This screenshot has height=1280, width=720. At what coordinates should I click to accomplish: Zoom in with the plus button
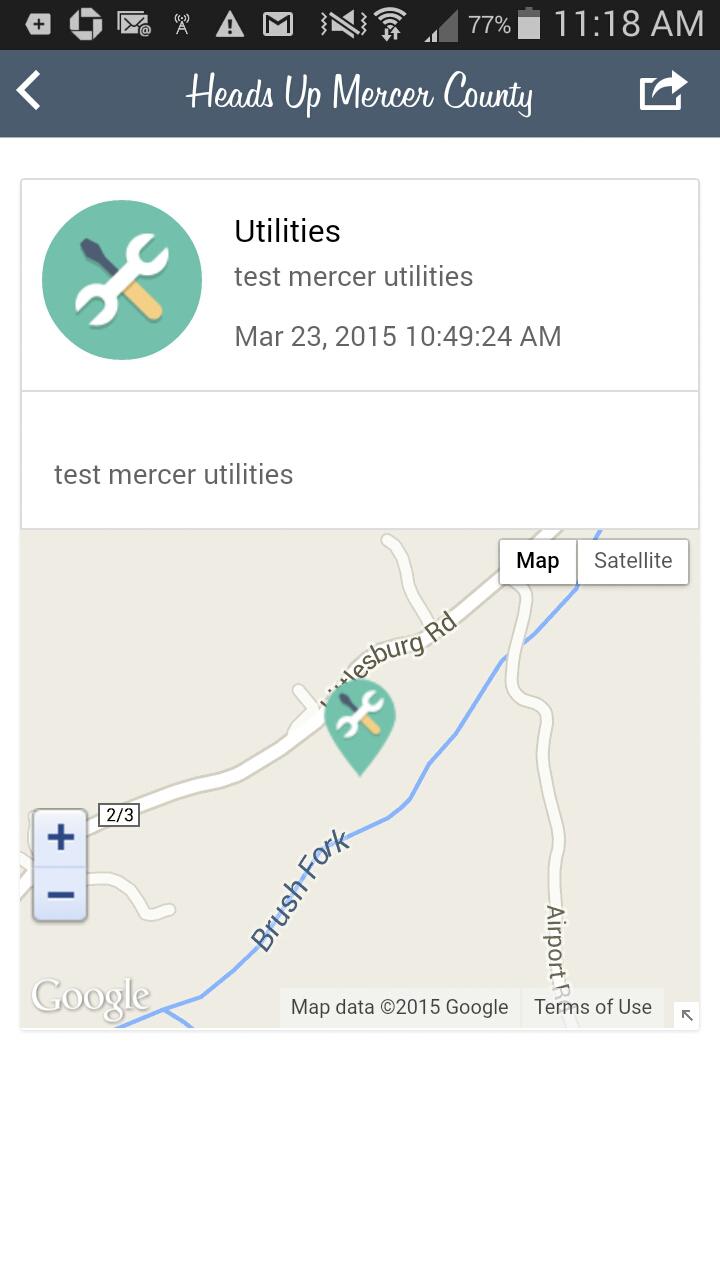60,838
